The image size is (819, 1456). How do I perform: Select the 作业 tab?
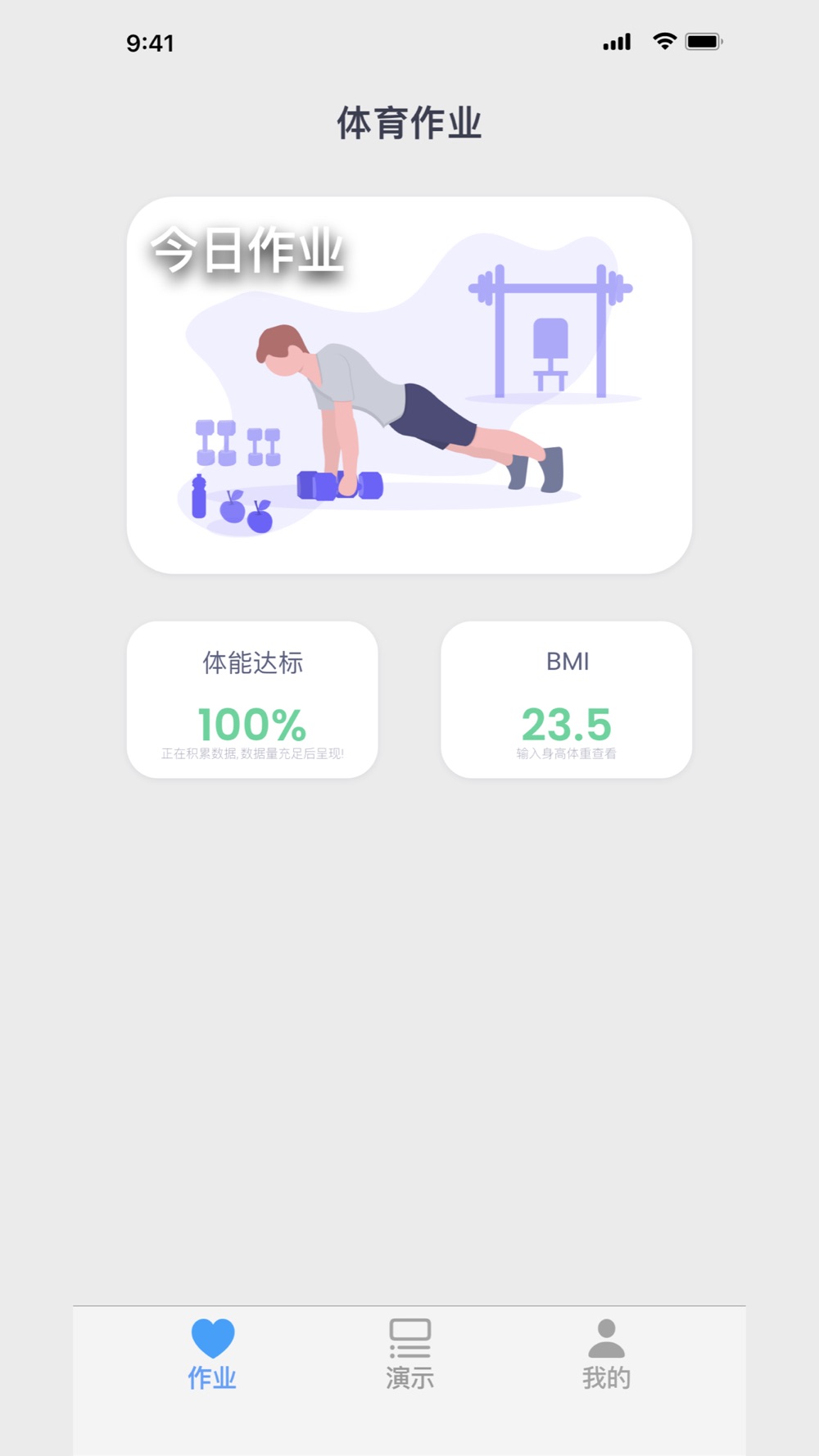(x=212, y=1354)
